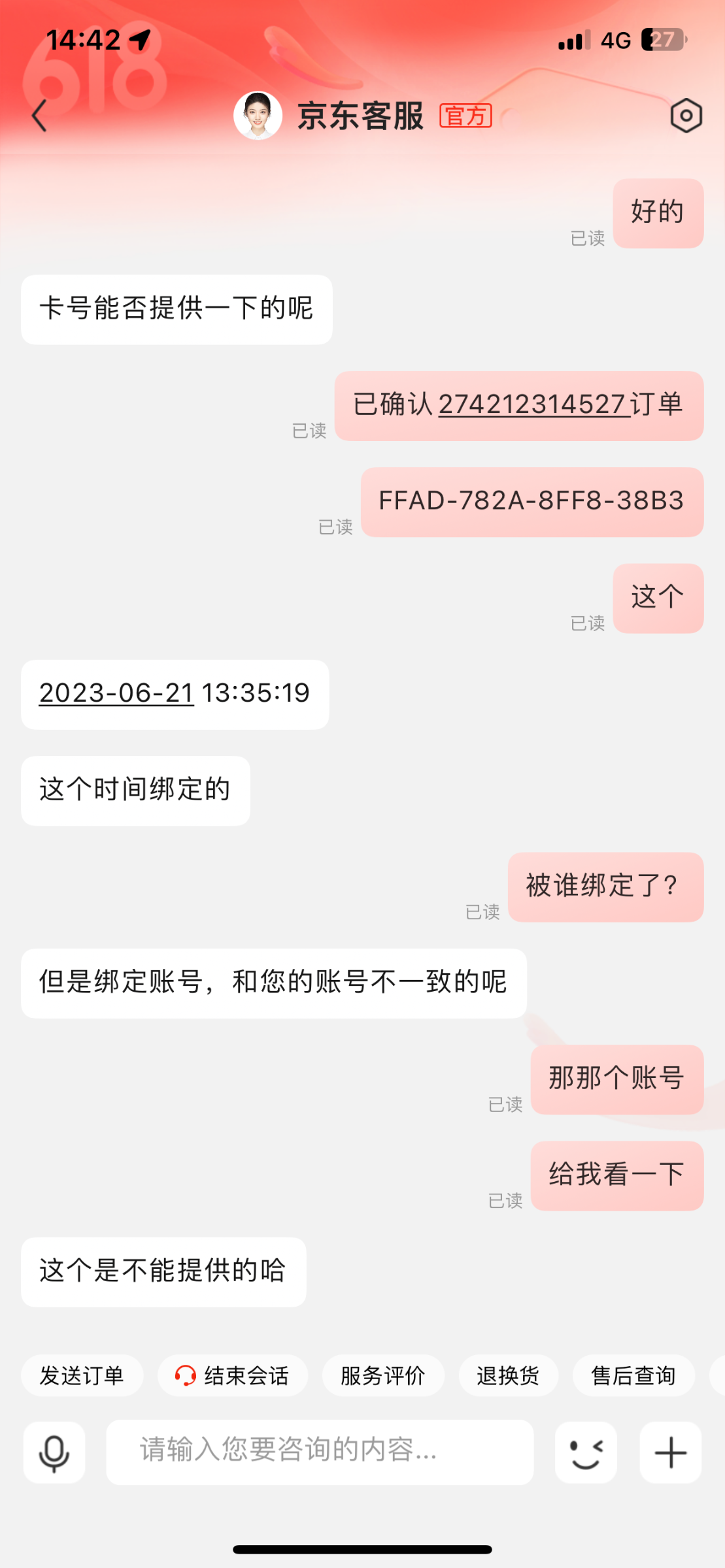The height and width of the screenshot is (1568, 725).
Task: Tap the 发送订单 chip
Action: (82, 1375)
